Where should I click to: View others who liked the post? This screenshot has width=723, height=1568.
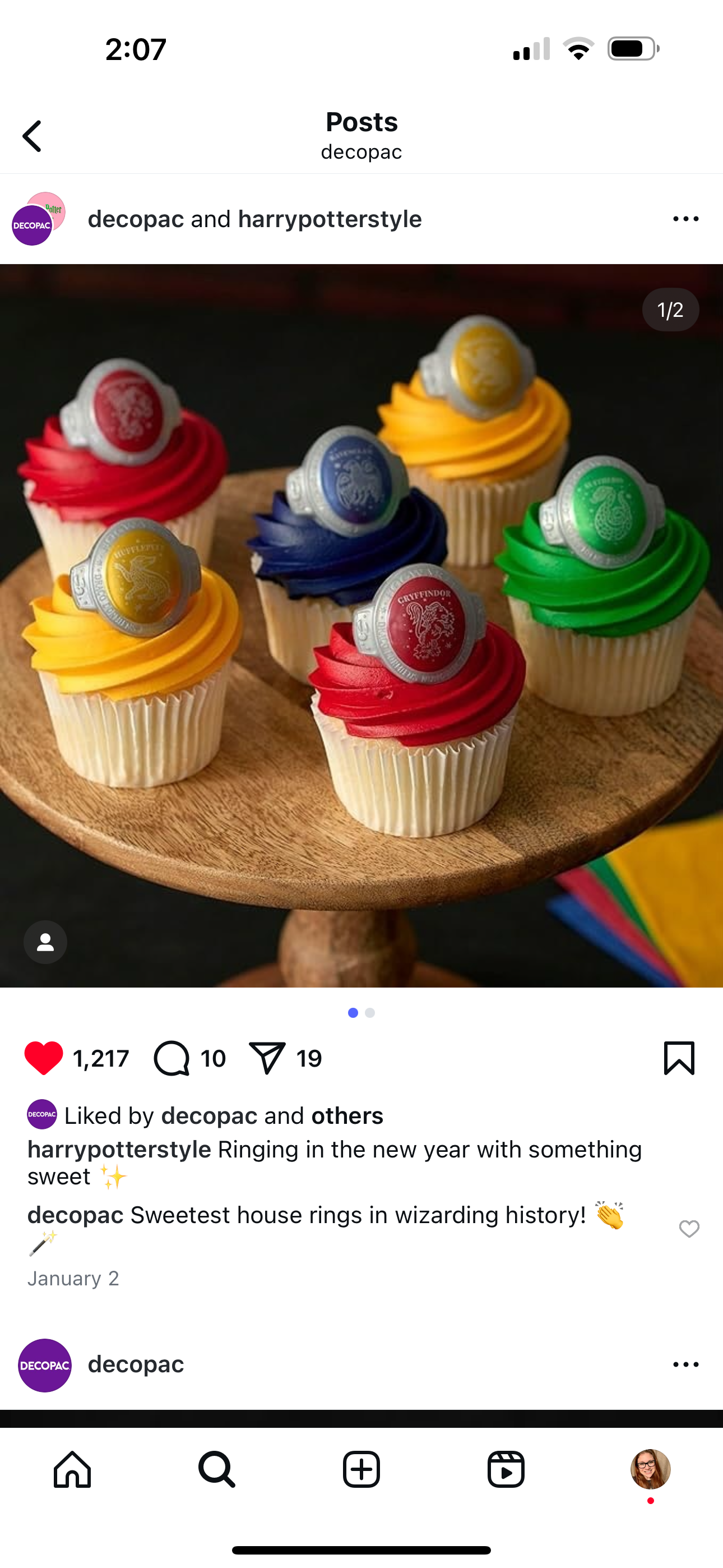click(x=347, y=1116)
